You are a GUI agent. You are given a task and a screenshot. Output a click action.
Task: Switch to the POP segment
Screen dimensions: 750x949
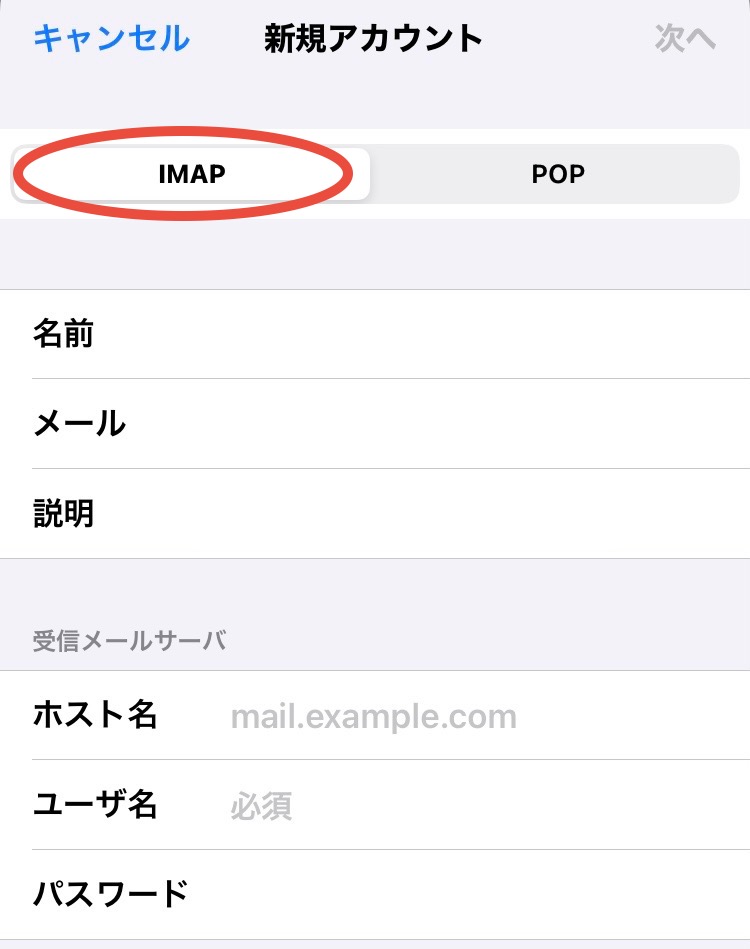click(x=557, y=174)
